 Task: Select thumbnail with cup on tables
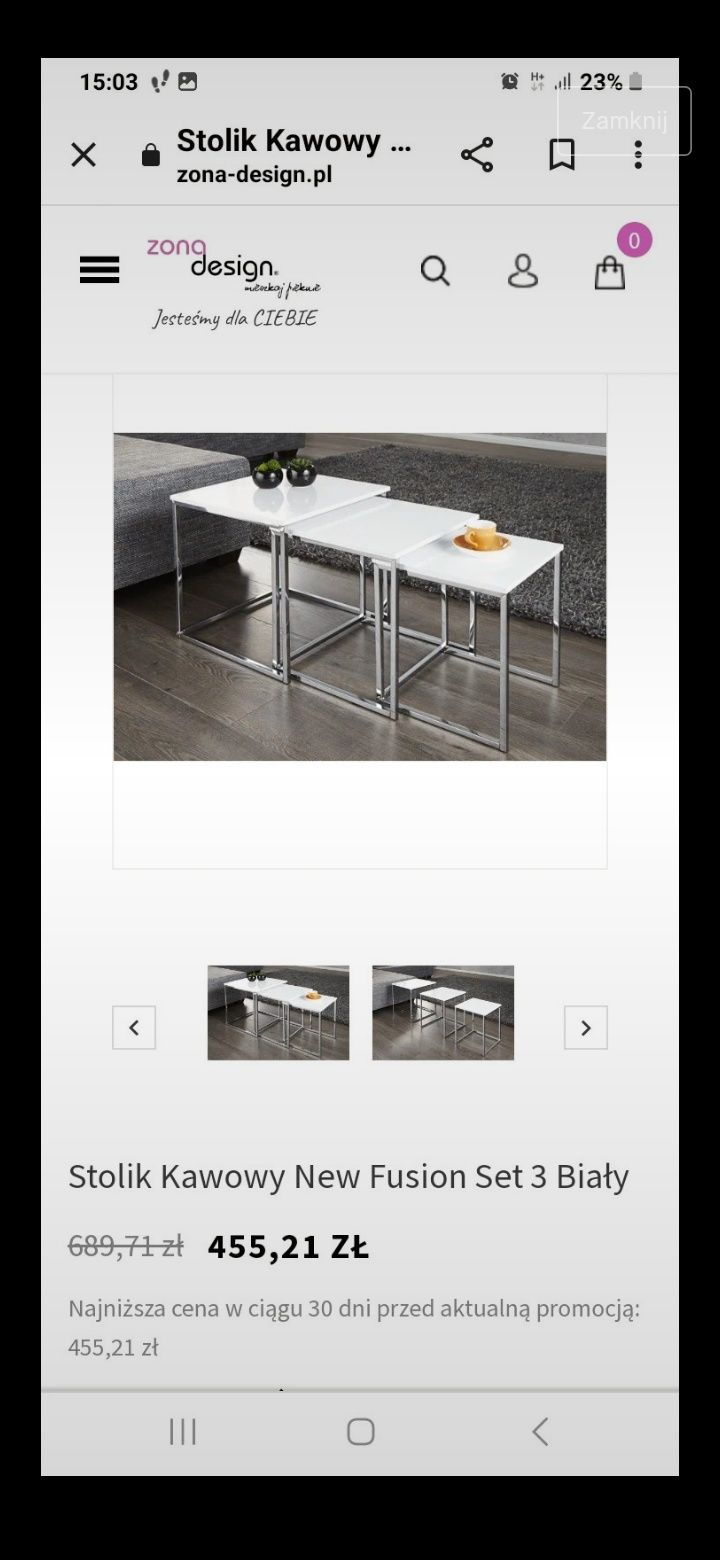tap(278, 1013)
